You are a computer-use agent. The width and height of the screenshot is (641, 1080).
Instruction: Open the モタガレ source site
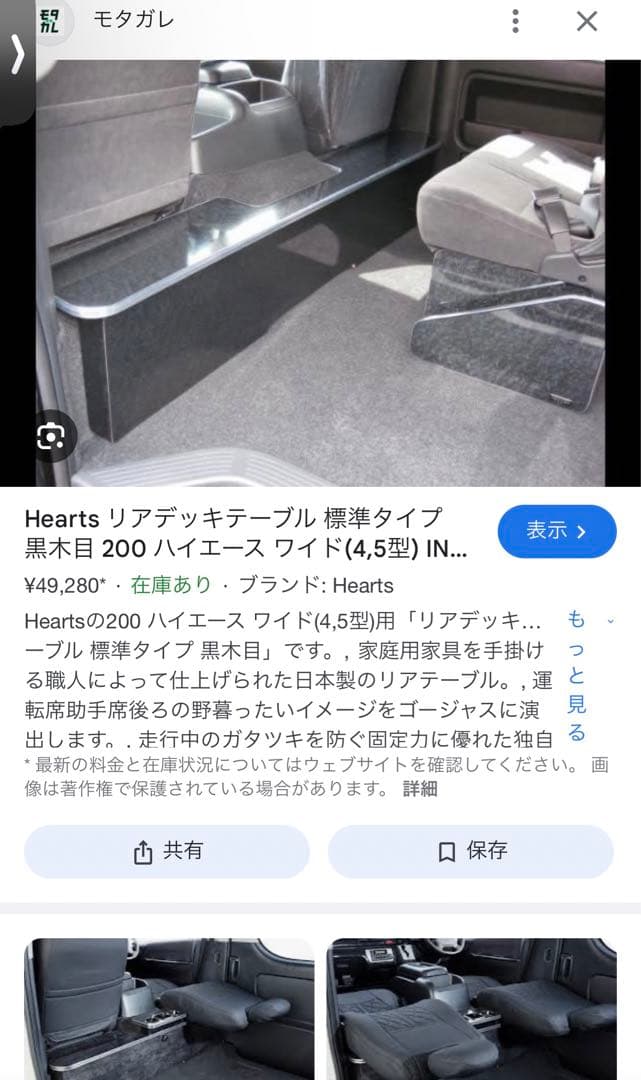point(134,20)
